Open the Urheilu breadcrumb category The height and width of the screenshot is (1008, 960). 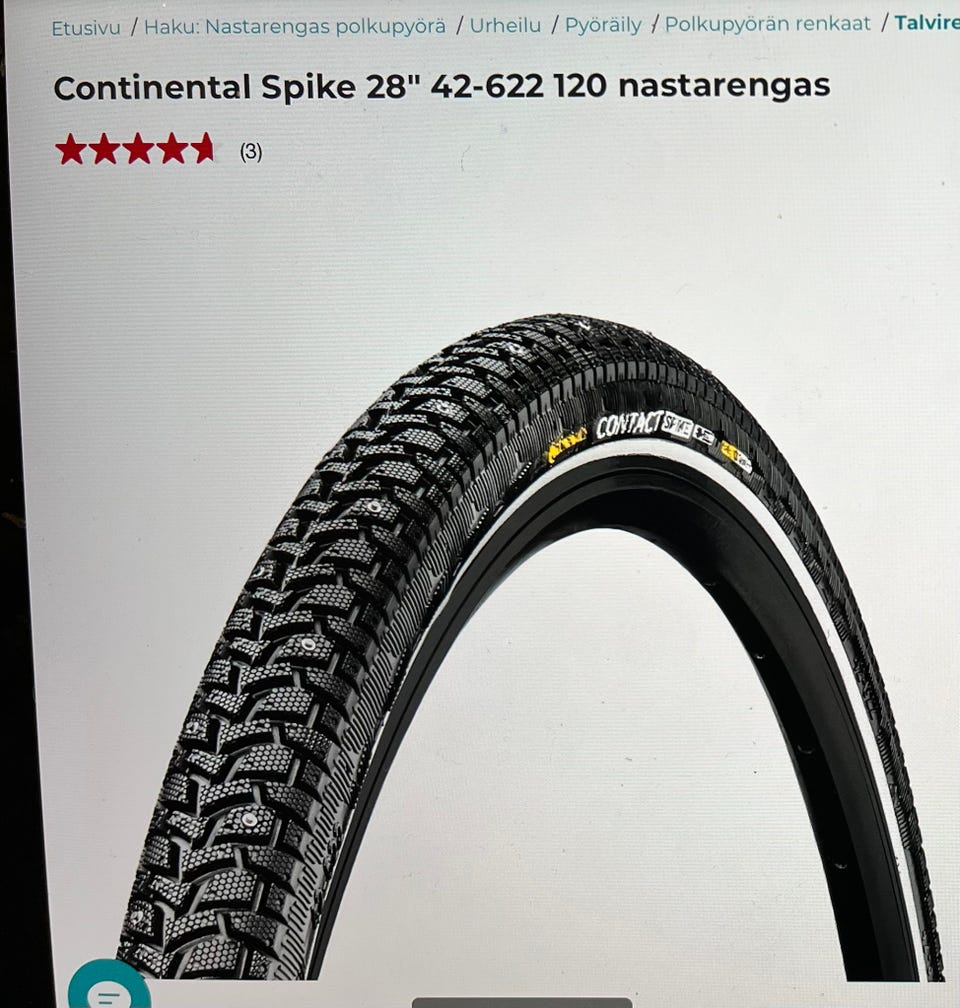(x=505, y=25)
